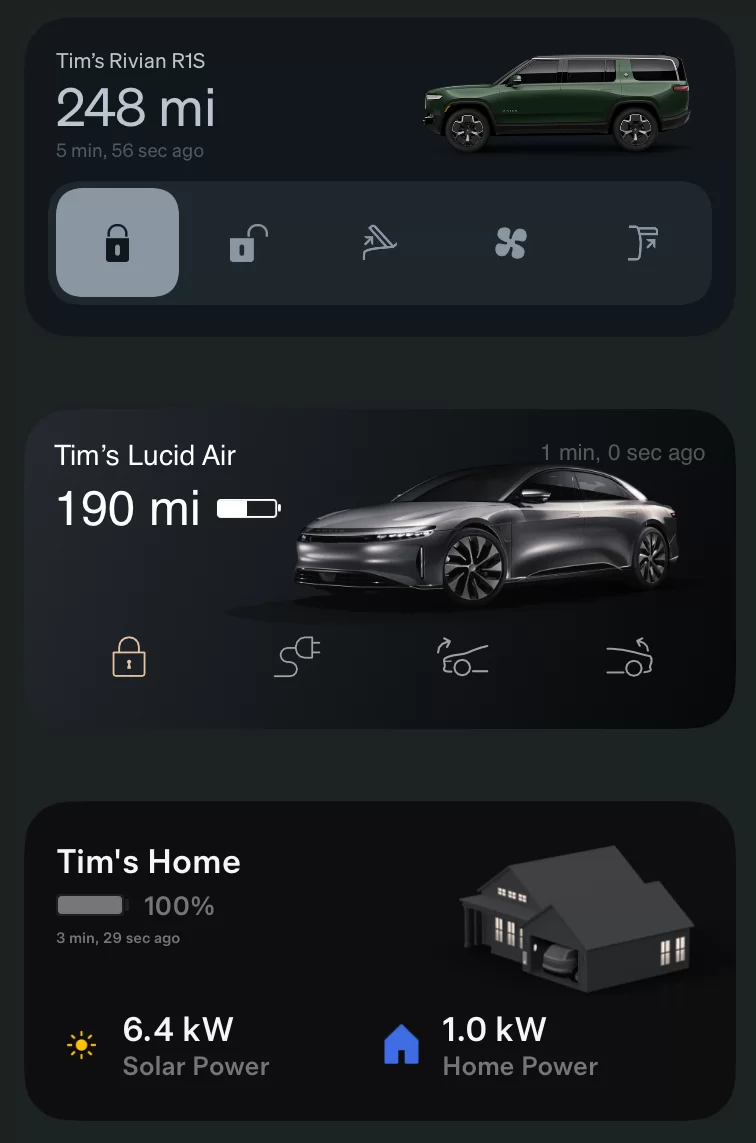Open Tim's Home energy card
This screenshot has width=756, height=1143.
click(380, 961)
